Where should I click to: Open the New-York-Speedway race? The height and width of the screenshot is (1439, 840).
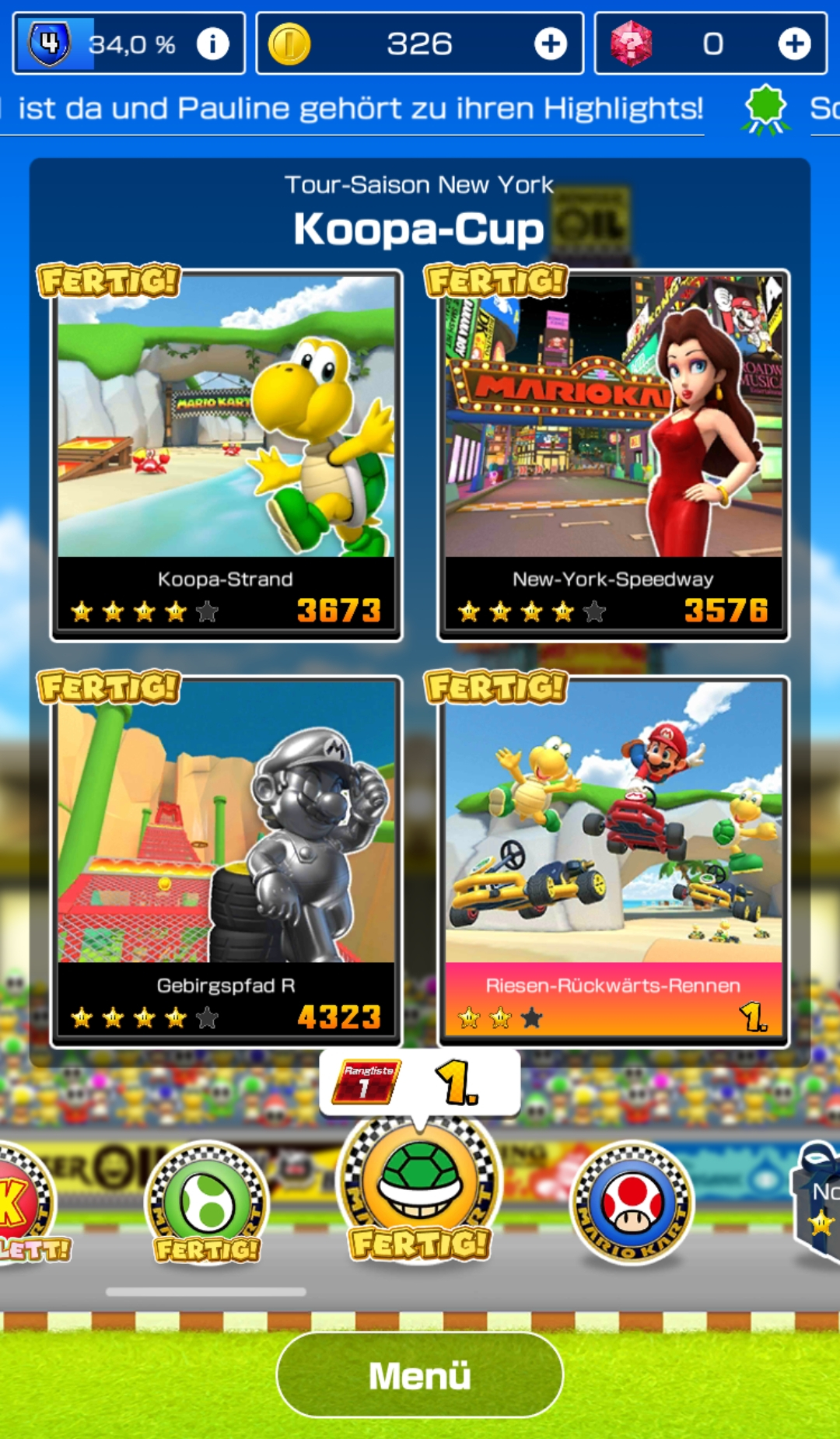[614, 455]
